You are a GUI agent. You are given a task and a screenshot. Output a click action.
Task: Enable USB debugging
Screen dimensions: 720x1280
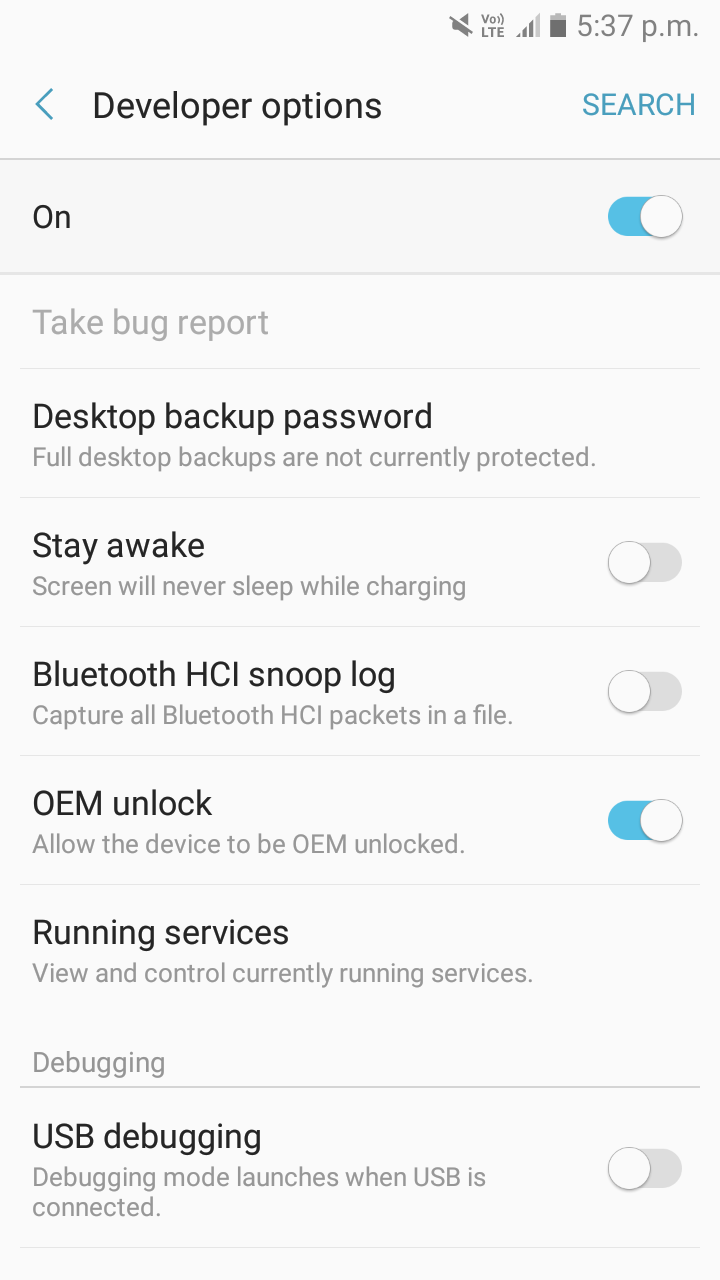click(x=645, y=1169)
